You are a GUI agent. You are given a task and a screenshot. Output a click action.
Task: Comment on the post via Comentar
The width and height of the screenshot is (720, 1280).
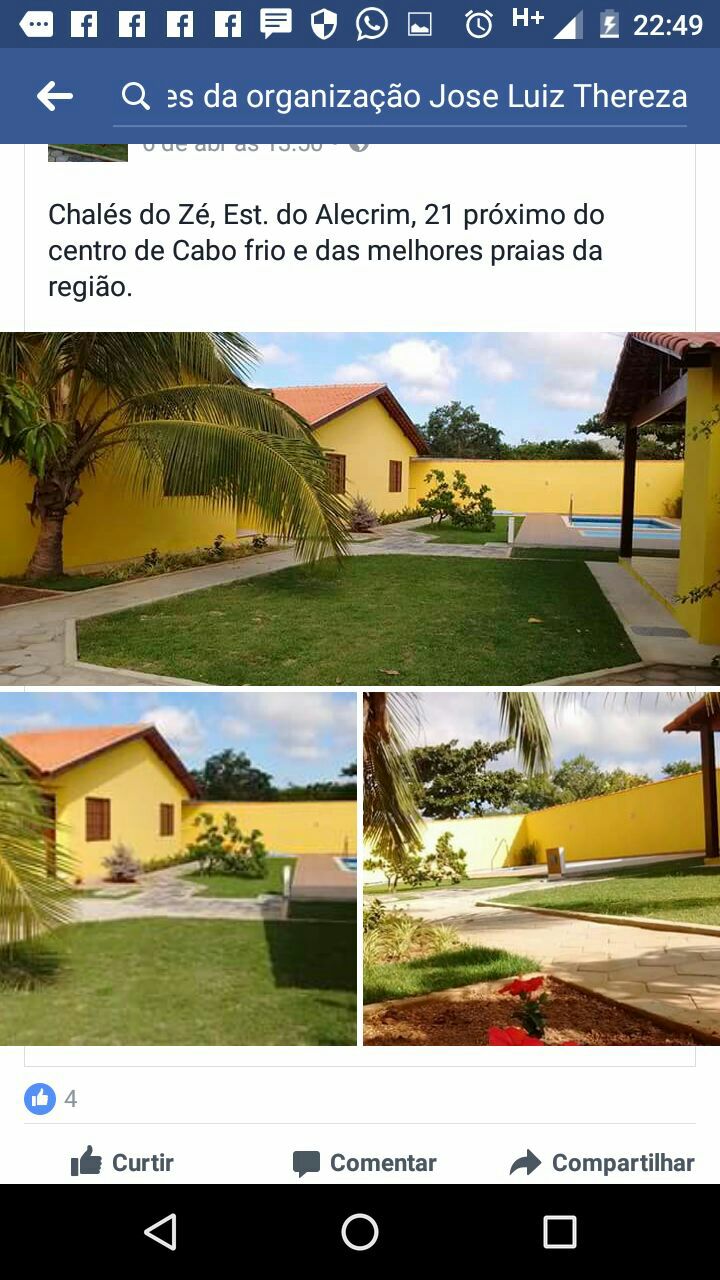point(365,1162)
